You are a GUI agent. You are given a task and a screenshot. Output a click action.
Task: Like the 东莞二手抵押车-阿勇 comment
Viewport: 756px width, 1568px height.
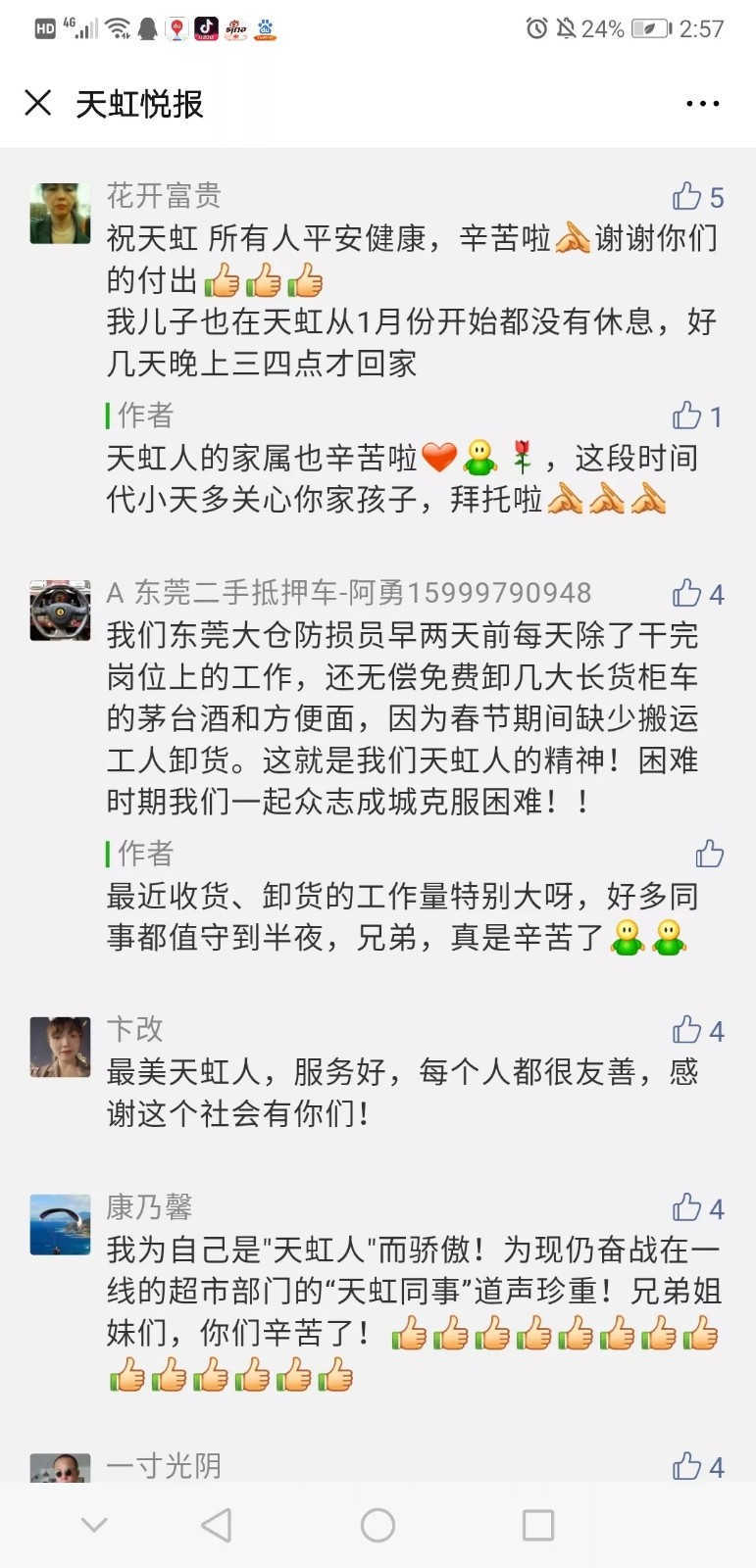[x=688, y=593]
